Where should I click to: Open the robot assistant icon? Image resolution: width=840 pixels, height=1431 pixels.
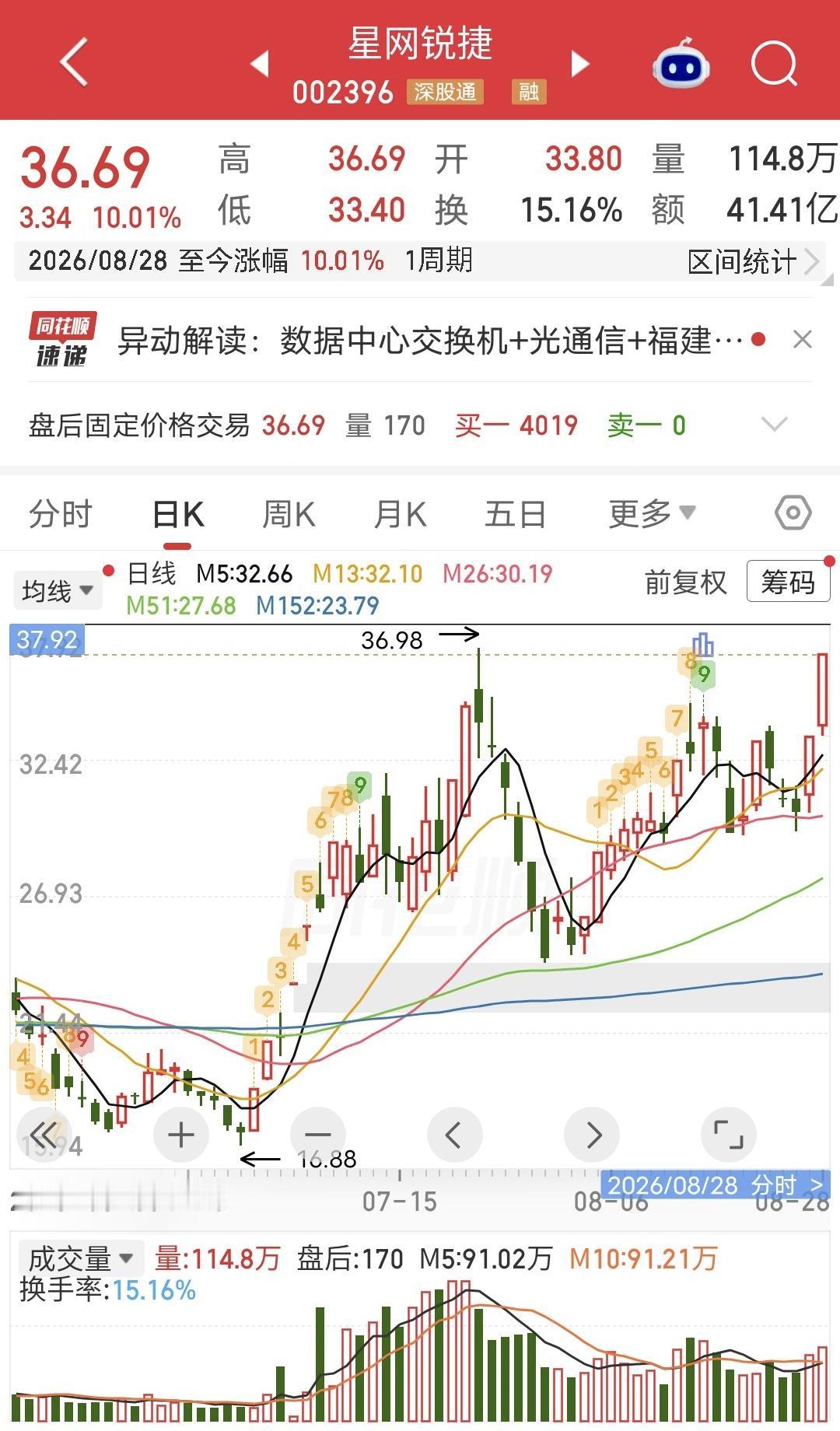[681, 63]
